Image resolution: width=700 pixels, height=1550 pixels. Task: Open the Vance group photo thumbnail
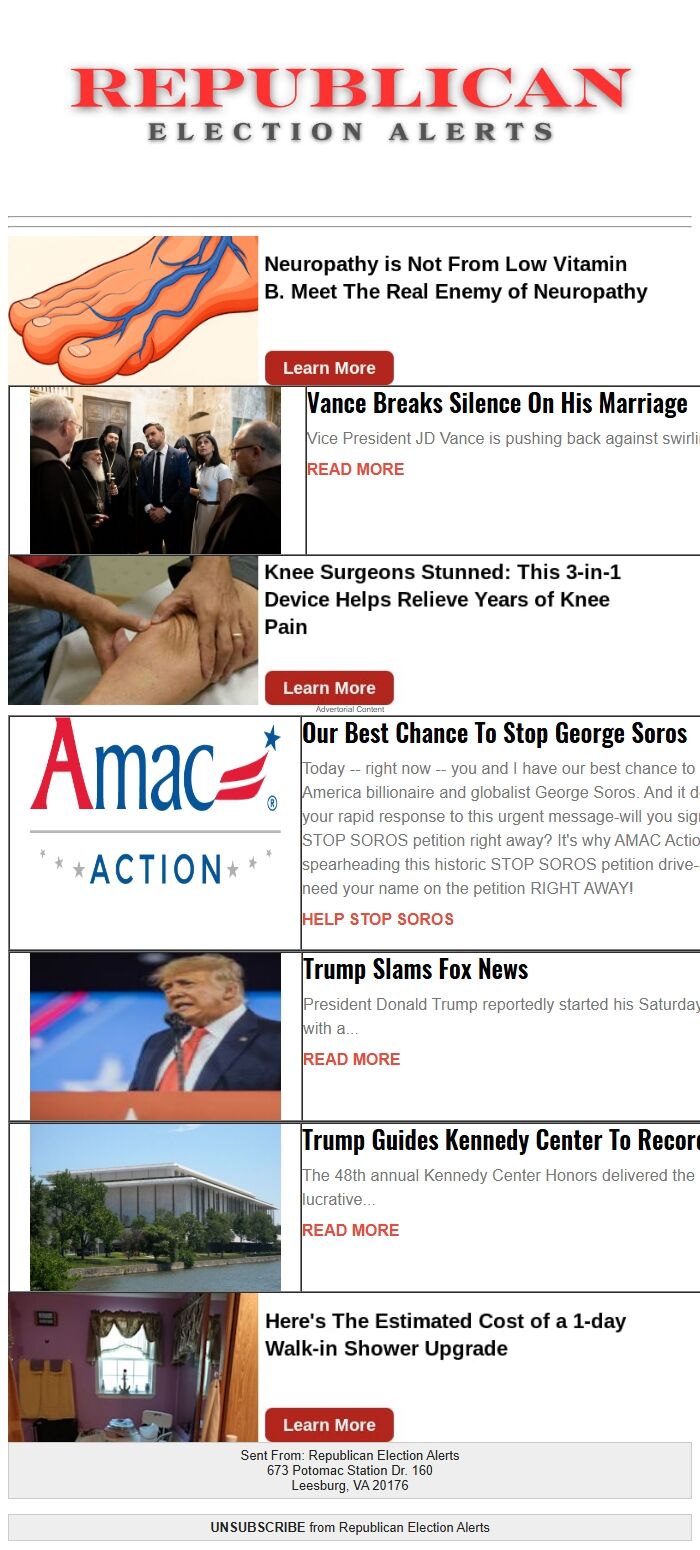click(x=155, y=470)
